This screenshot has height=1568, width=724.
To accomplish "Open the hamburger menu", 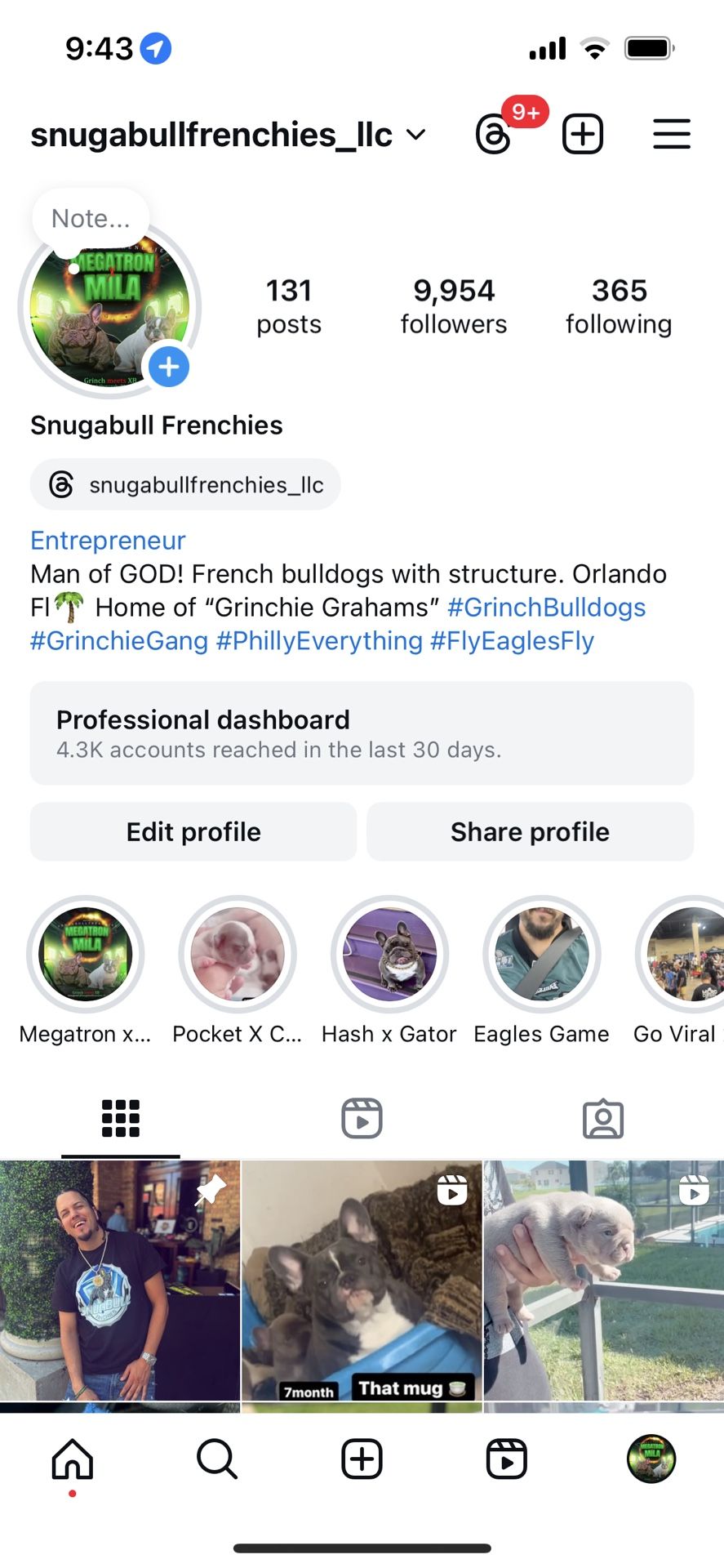I will (x=672, y=135).
